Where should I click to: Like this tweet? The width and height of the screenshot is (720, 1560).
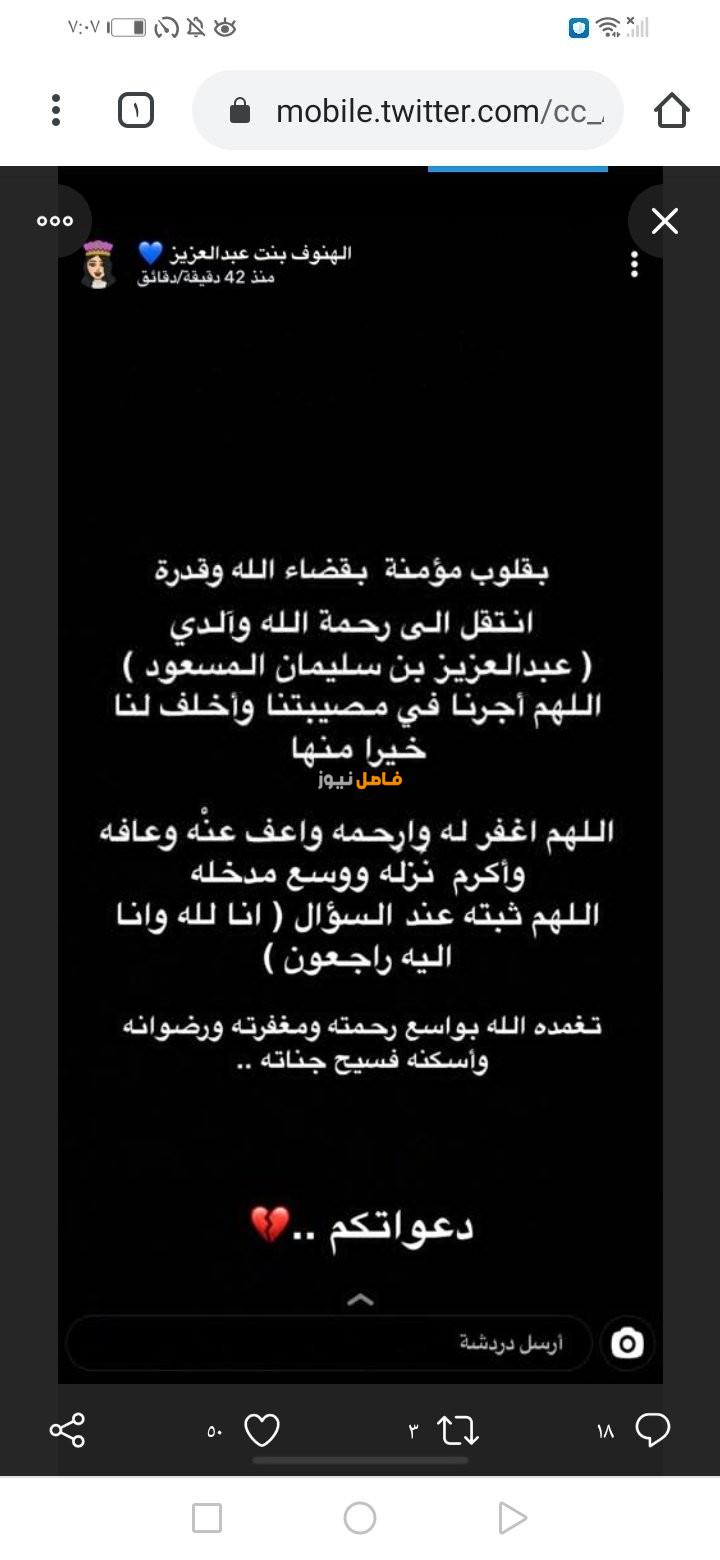coord(262,1430)
